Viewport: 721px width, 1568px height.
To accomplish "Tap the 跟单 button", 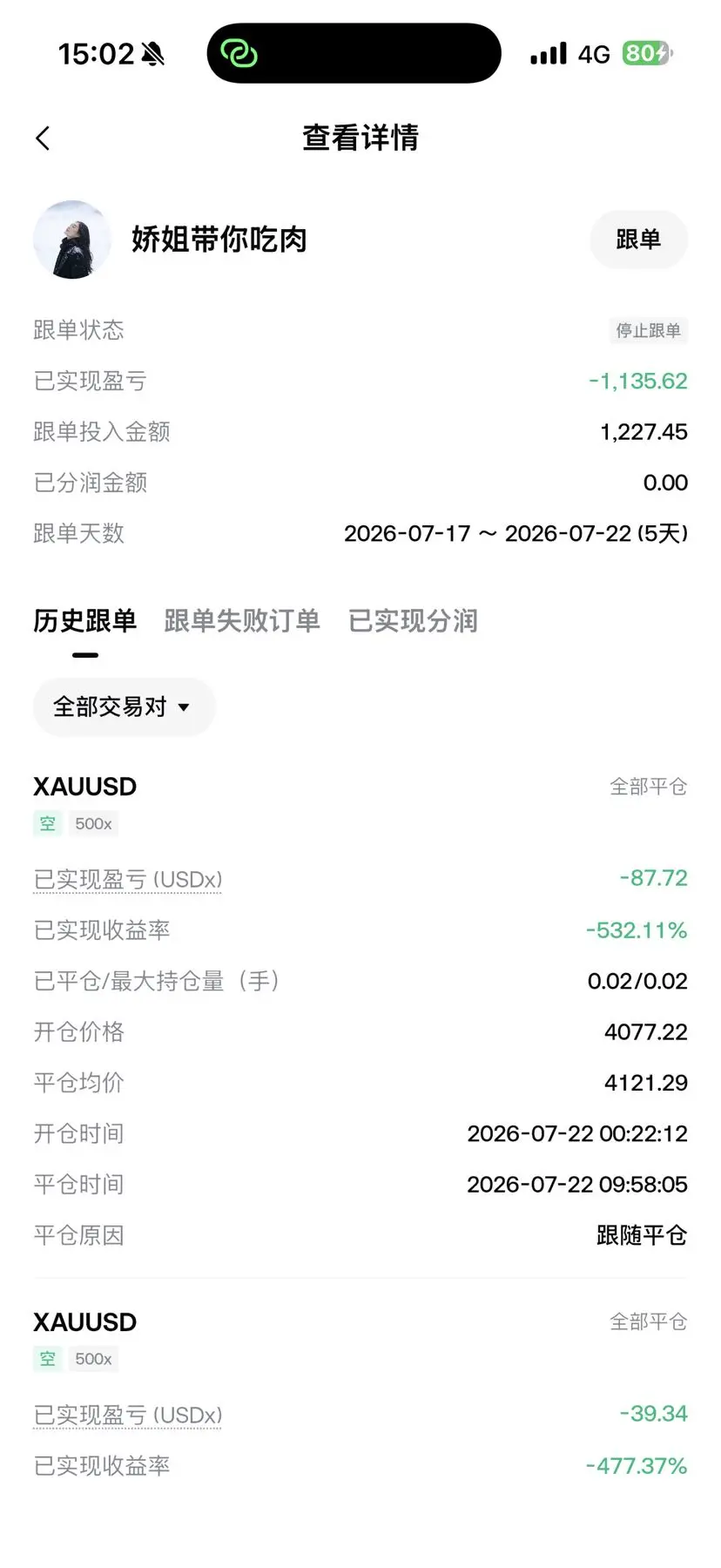I will pos(638,240).
